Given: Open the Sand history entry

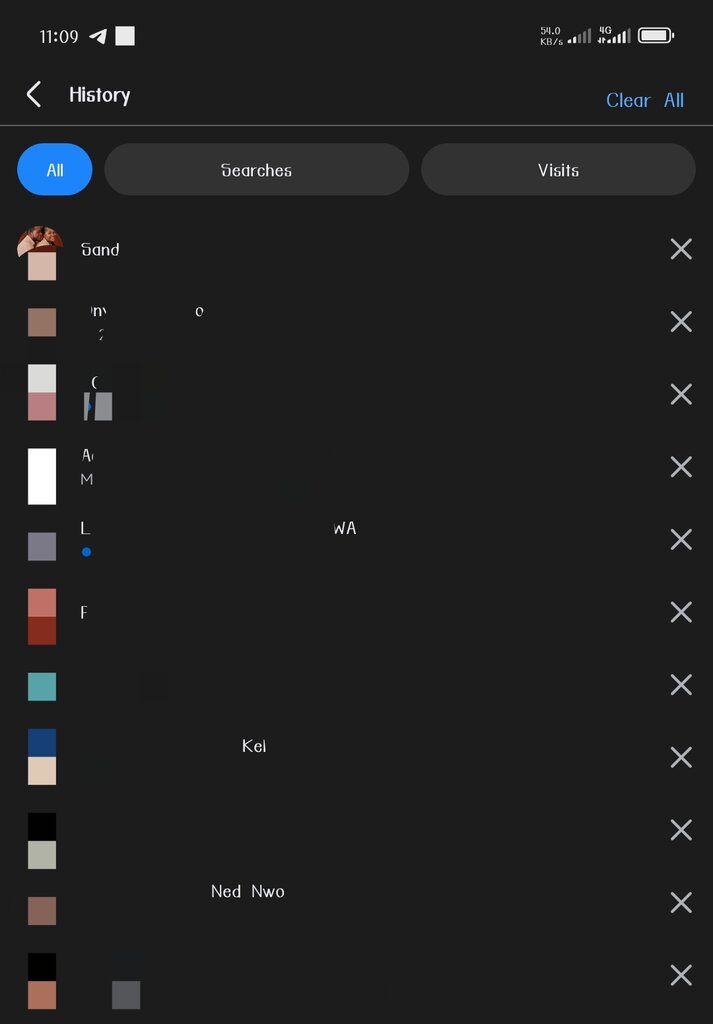Looking at the screenshot, I should (x=100, y=250).
